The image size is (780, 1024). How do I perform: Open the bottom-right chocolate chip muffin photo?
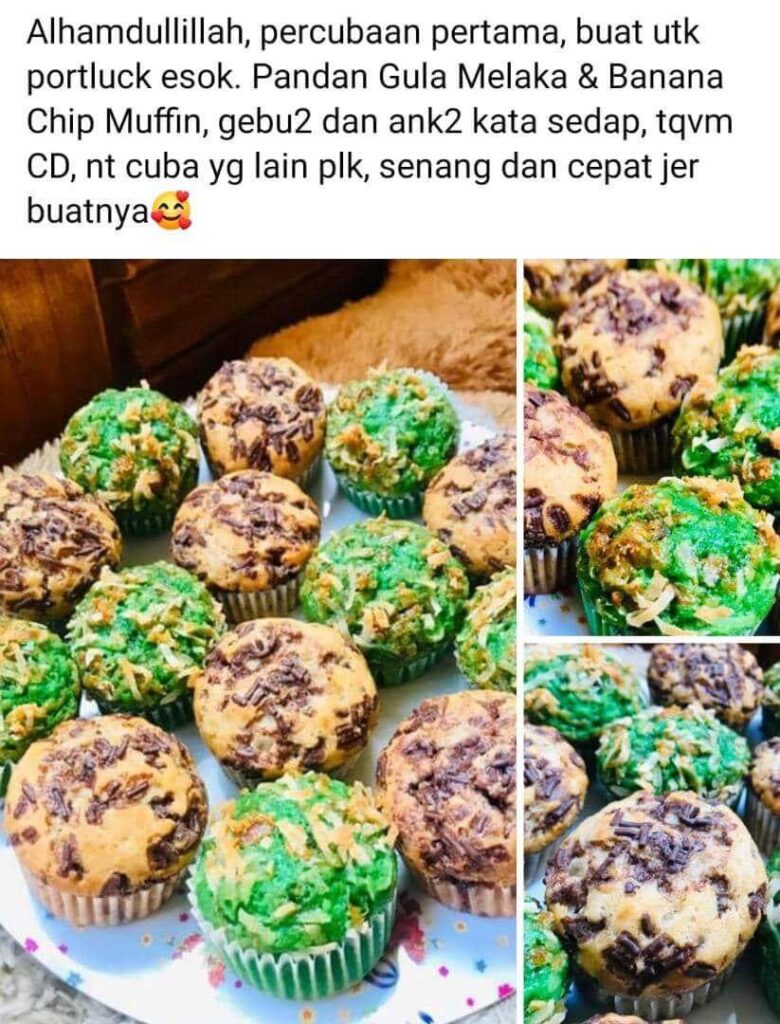coord(651,833)
